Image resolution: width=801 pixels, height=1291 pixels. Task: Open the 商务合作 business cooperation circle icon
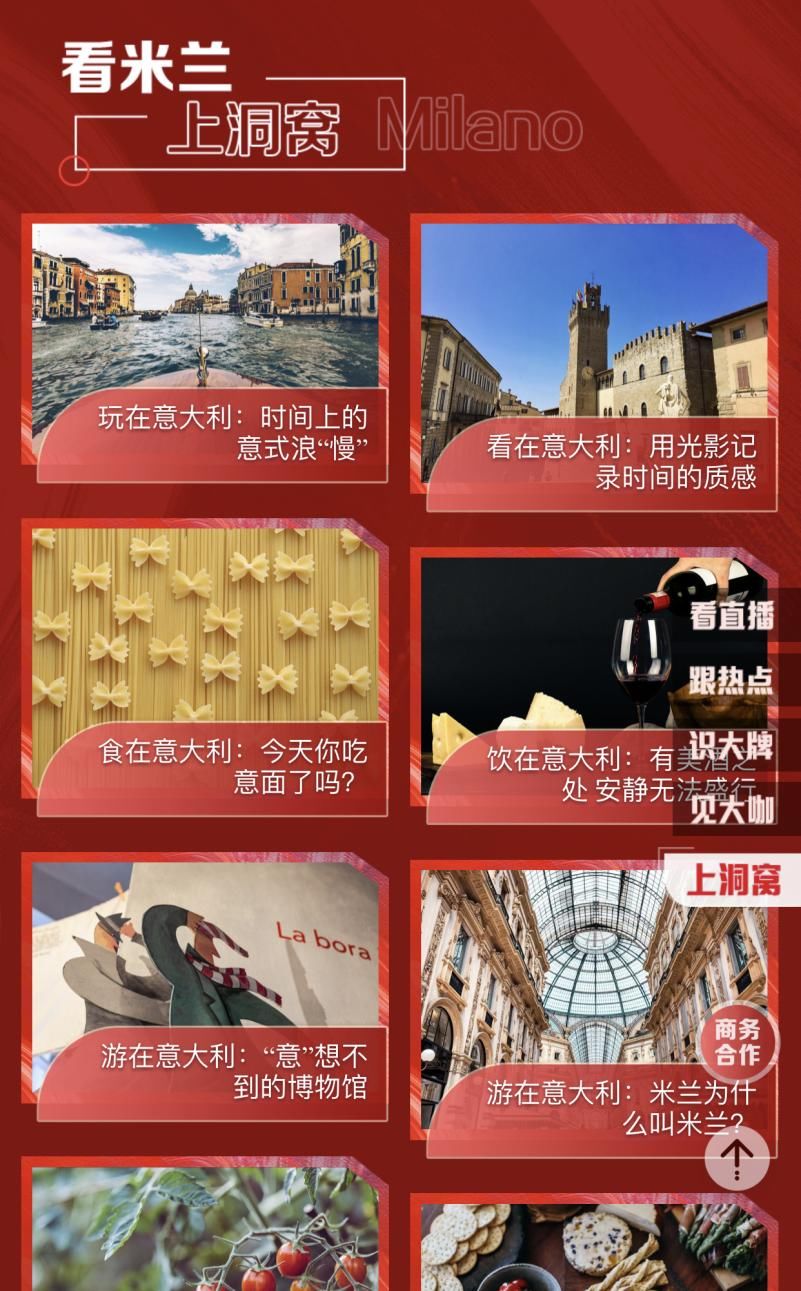tap(736, 1043)
